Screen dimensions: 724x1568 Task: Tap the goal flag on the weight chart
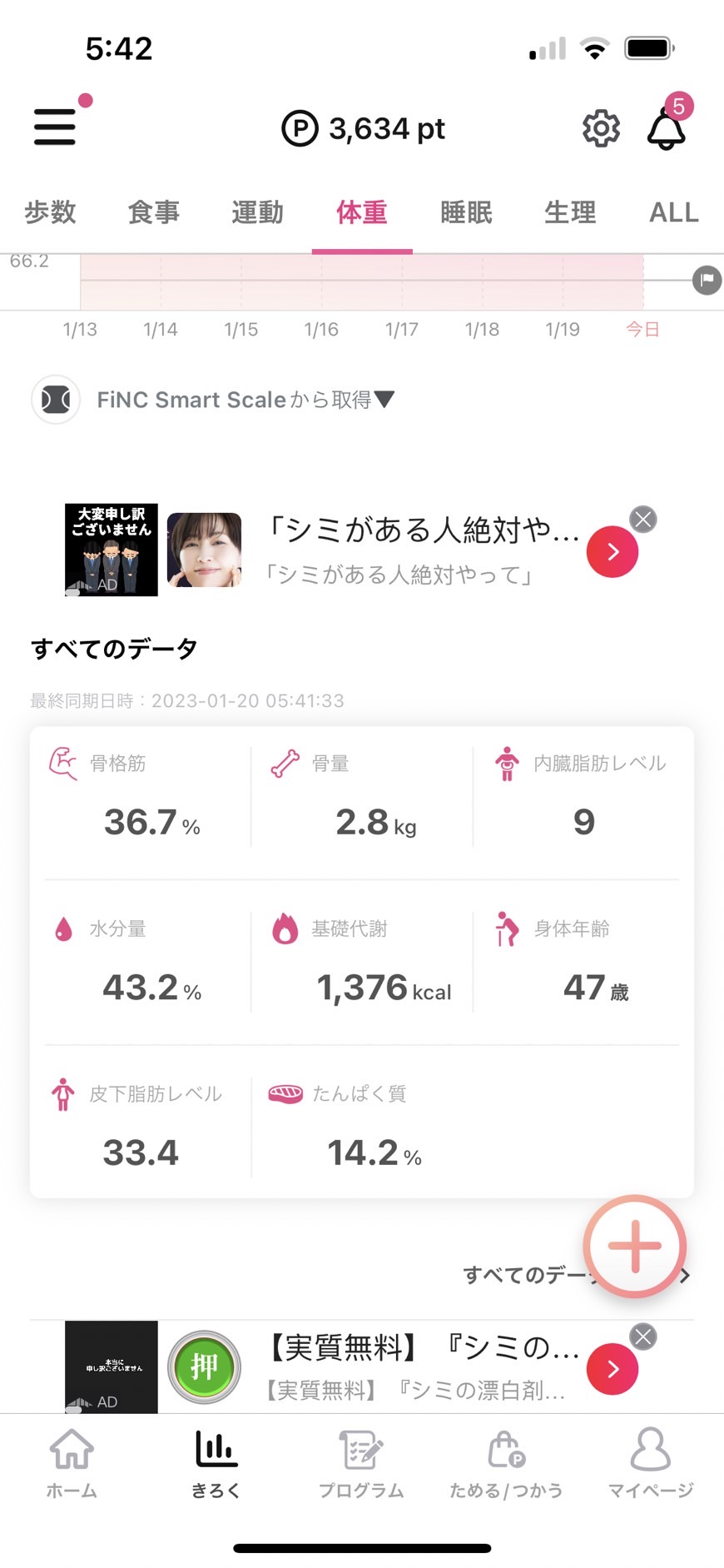(707, 280)
